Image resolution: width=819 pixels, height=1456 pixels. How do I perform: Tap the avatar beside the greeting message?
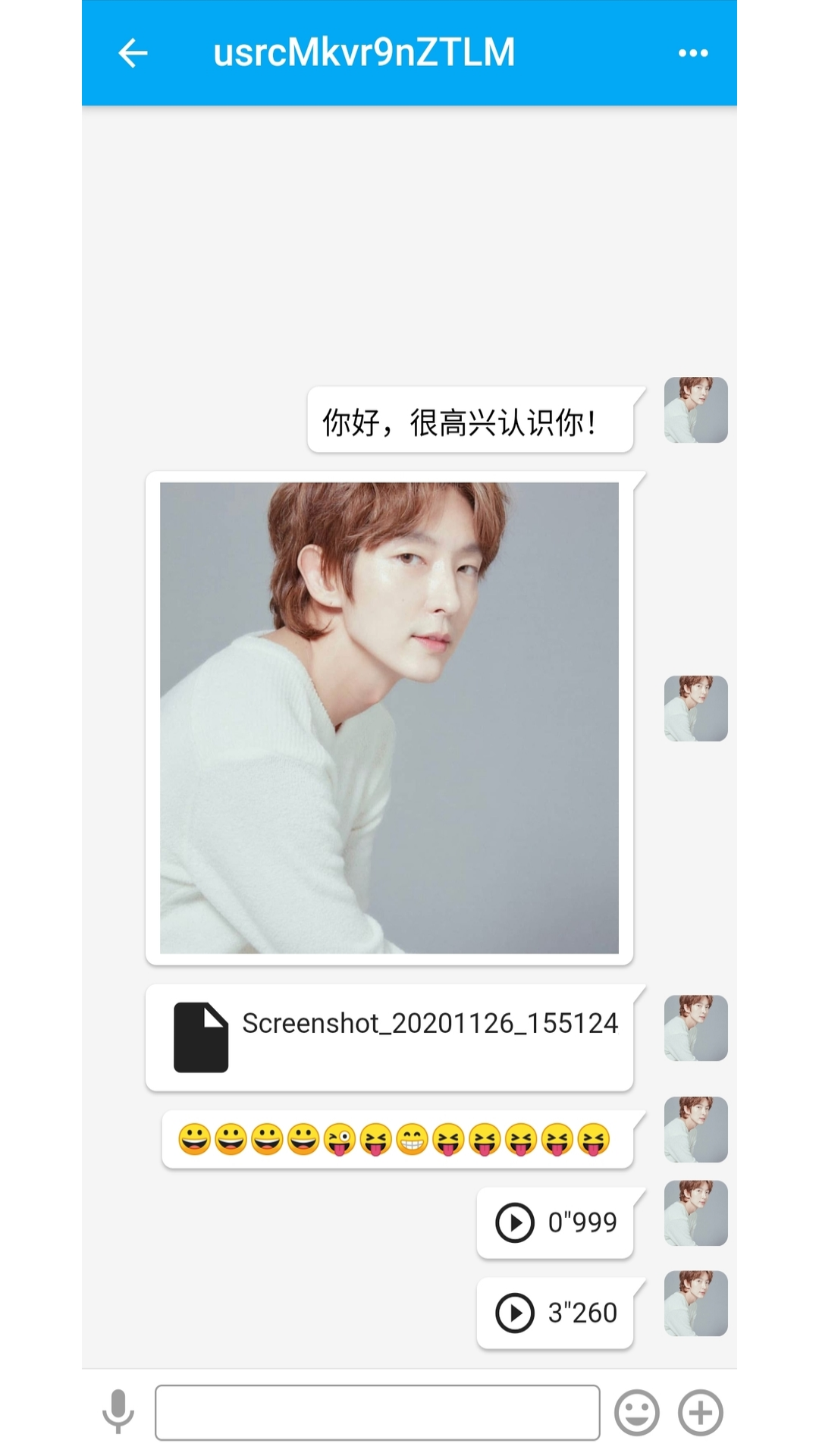point(695,410)
